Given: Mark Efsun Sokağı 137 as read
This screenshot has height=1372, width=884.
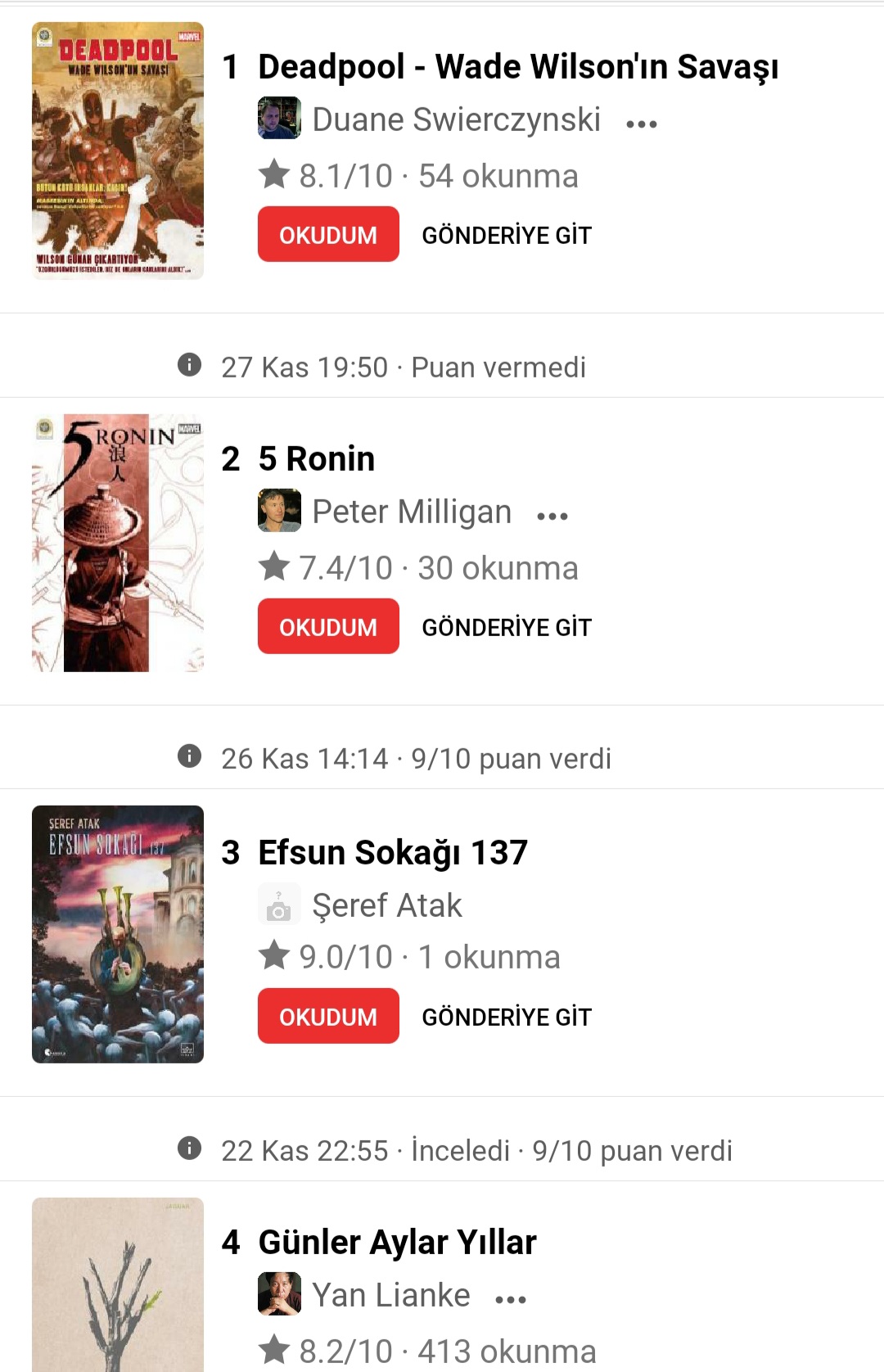Looking at the screenshot, I should point(328,1017).
